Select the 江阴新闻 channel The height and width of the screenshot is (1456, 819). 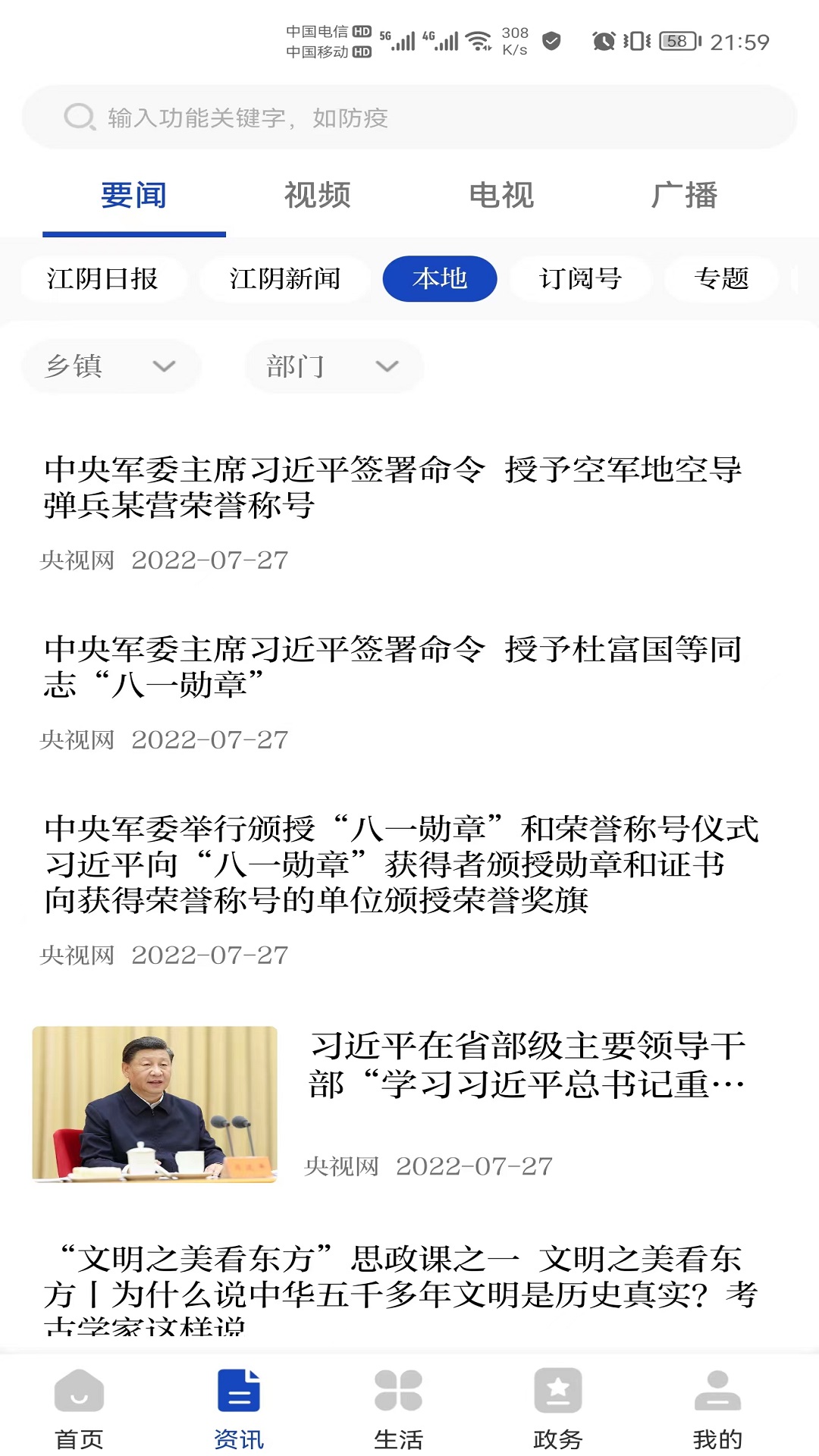pyautogui.click(x=286, y=279)
